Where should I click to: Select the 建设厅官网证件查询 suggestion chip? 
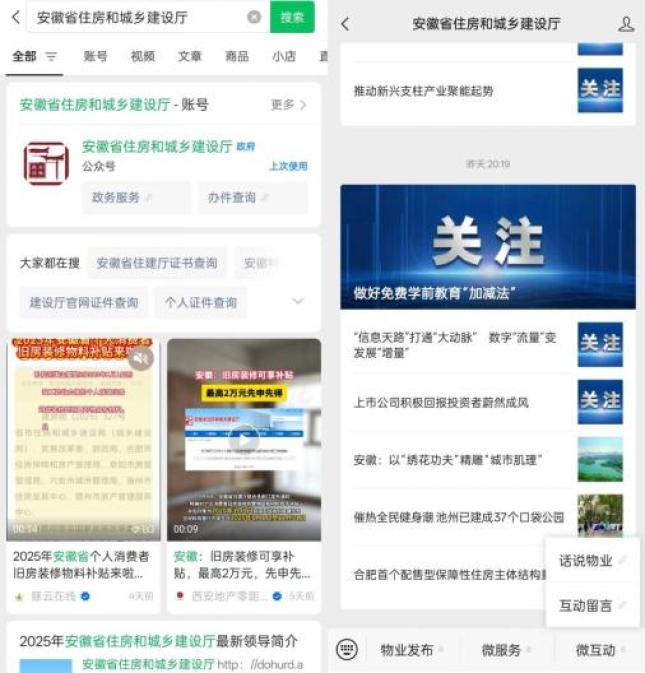click(84, 302)
